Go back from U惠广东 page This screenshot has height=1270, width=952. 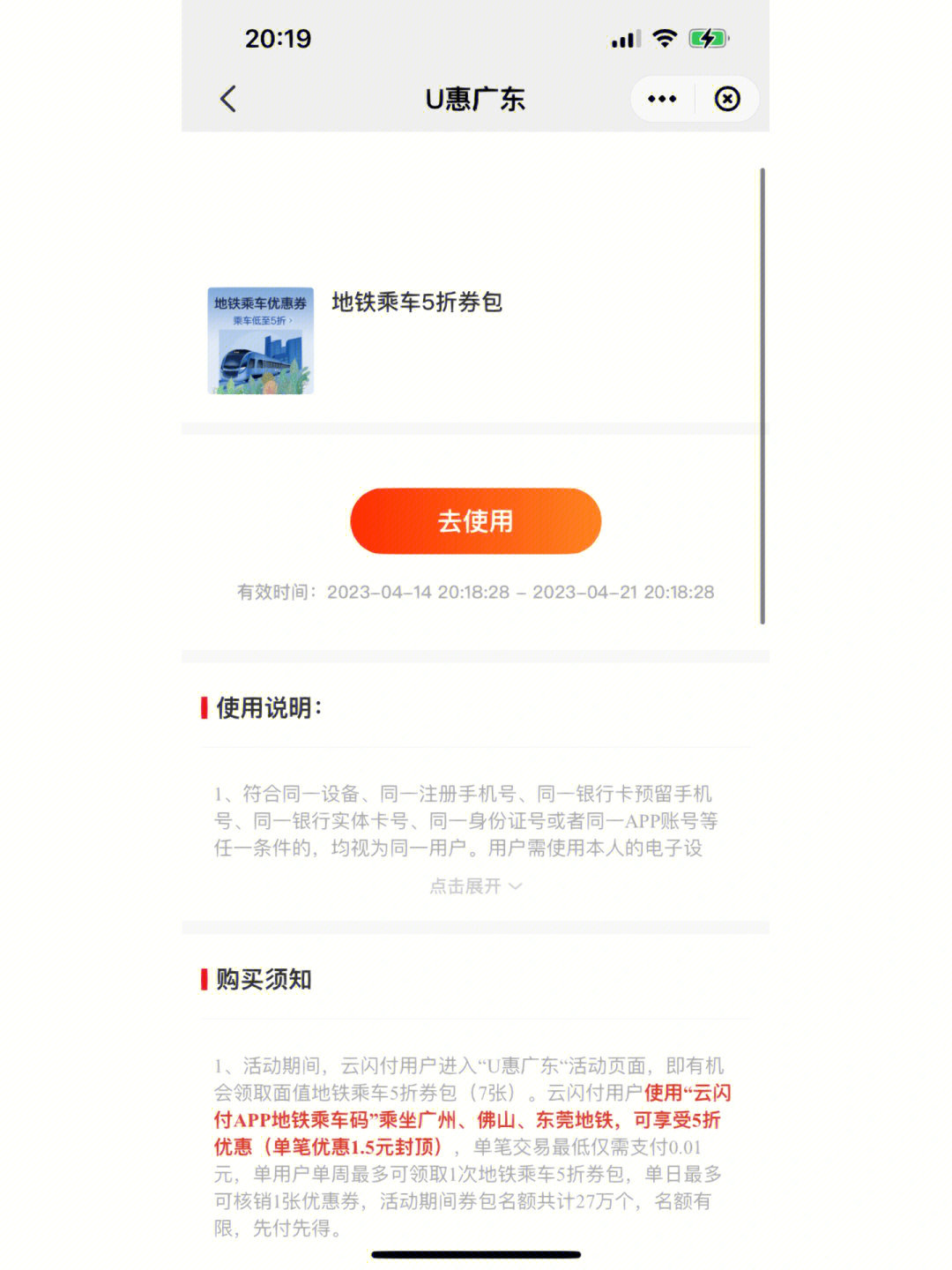pyautogui.click(x=228, y=99)
